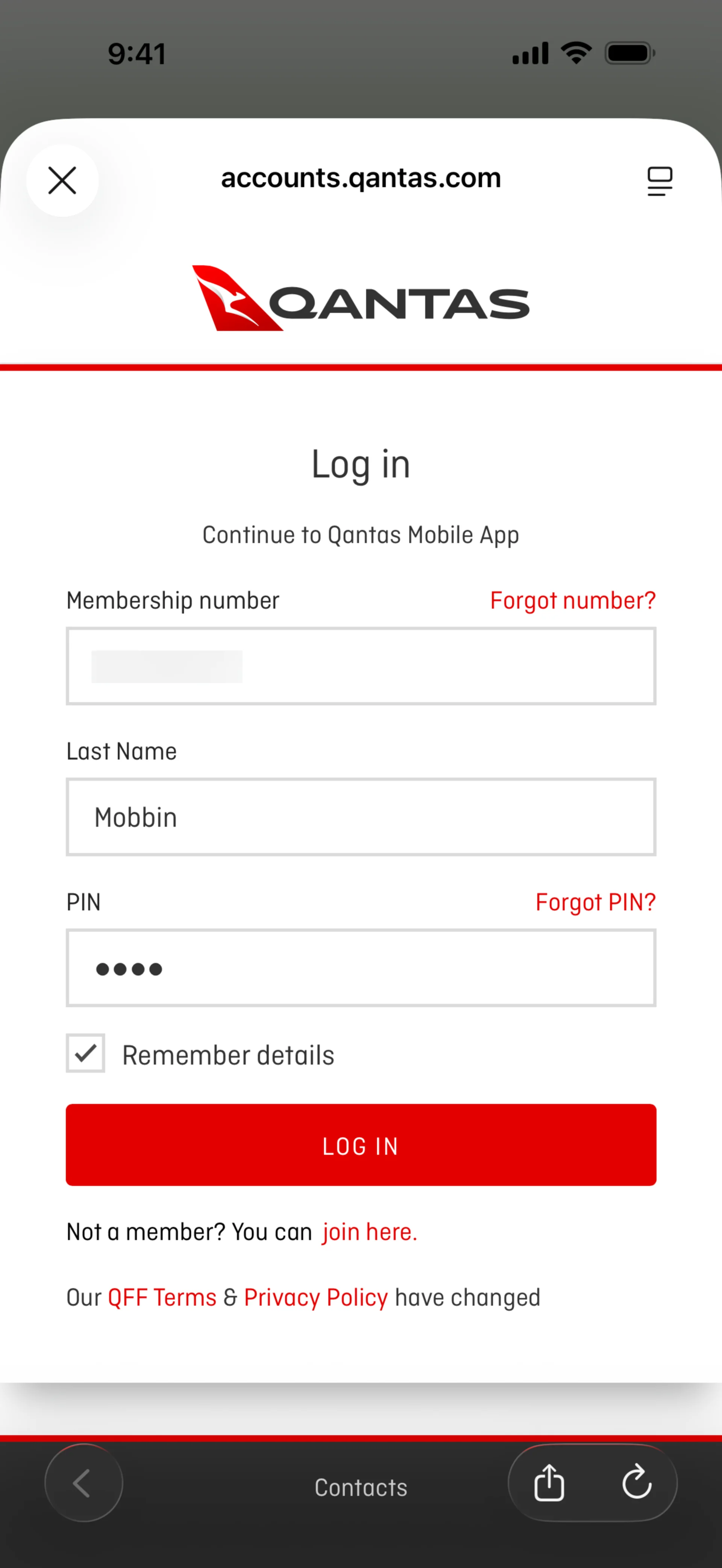This screenshot has height=1568, width=722.
Task: View the Privacy Policy link
Action: coord(315,1298)
